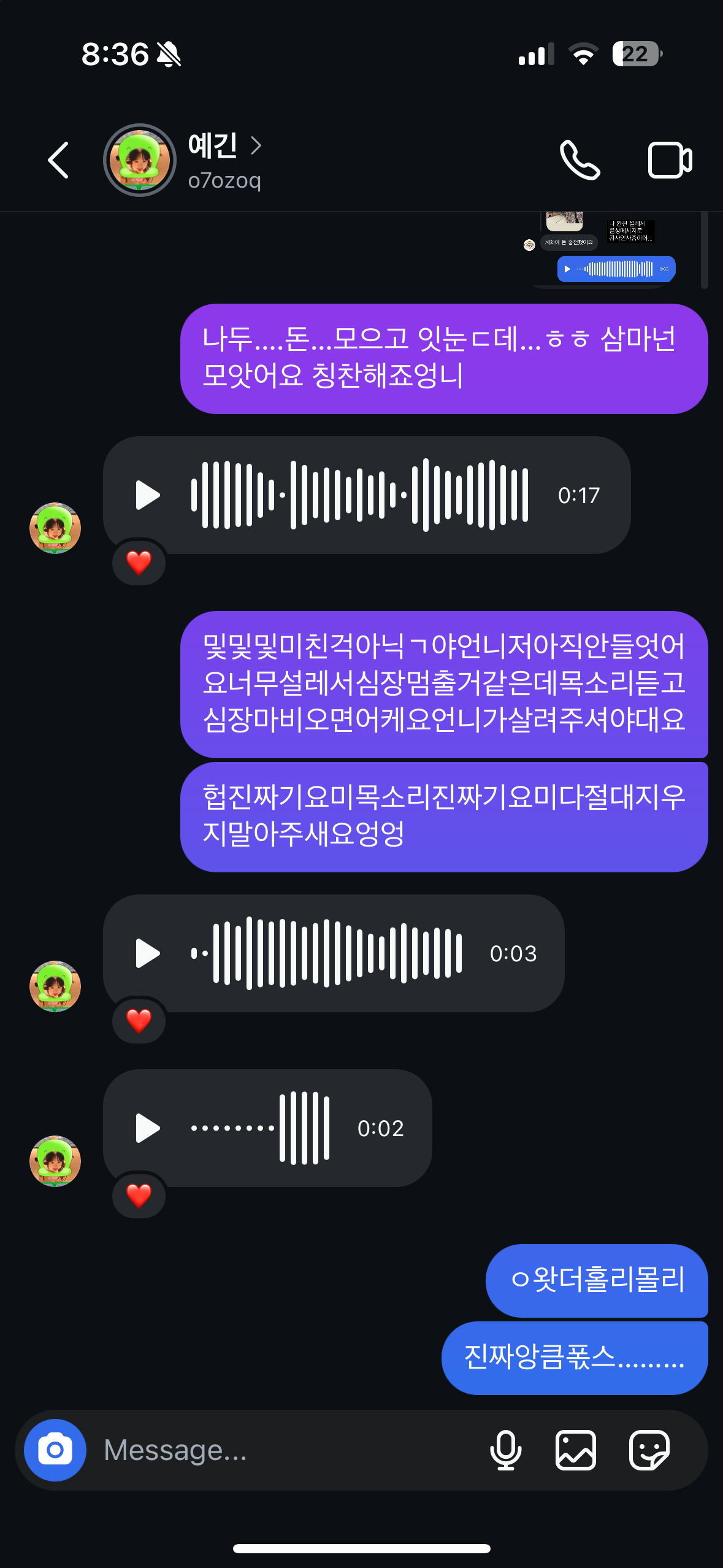Screen dimensions: 723x1568
Task: Go back to the message list
Action: pos(59,160)
